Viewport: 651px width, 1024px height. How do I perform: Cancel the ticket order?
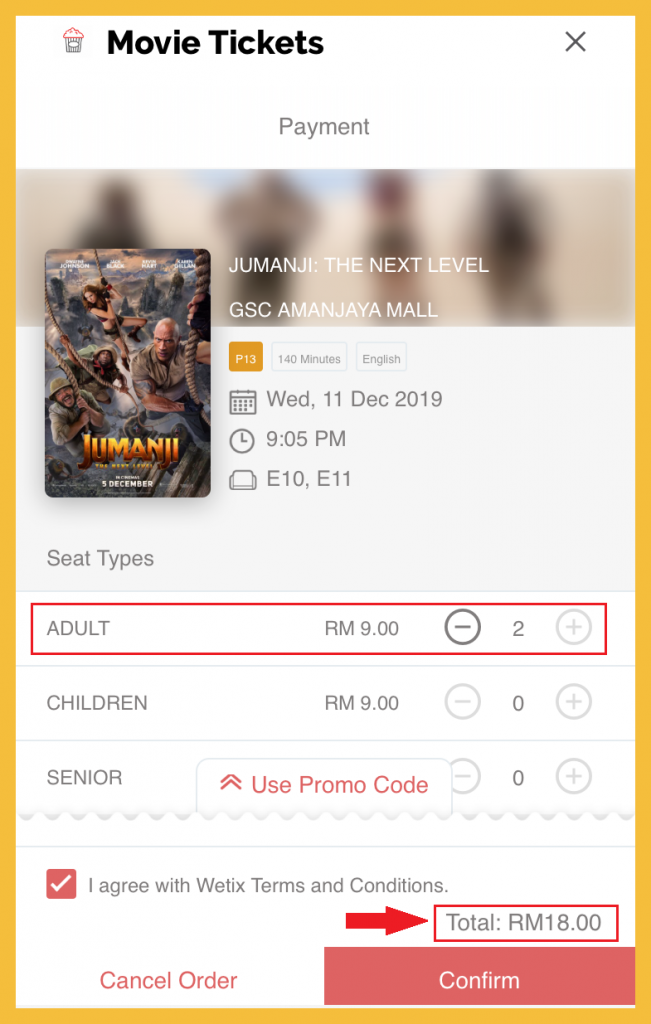(x=168, y=980)
